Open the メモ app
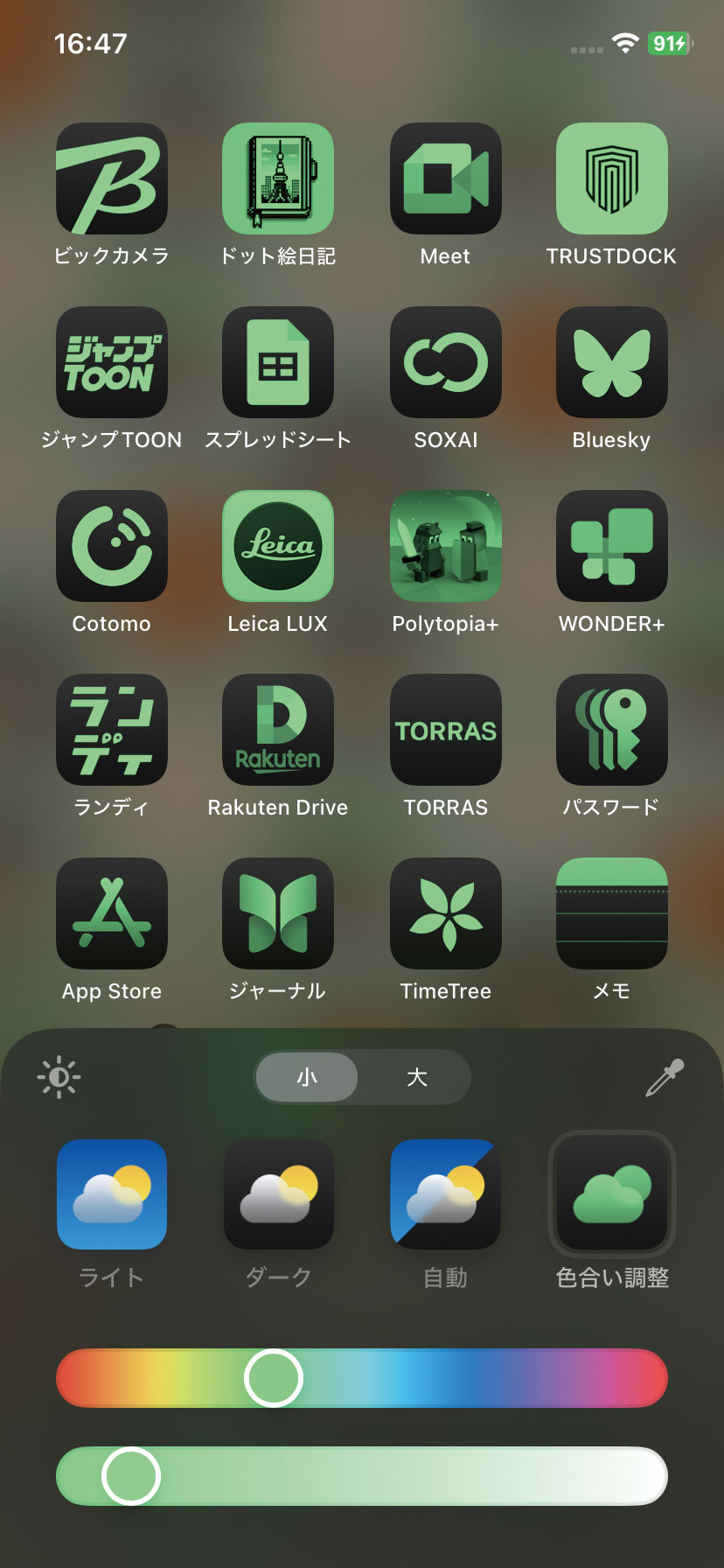724x1568 pixels. 612,913
